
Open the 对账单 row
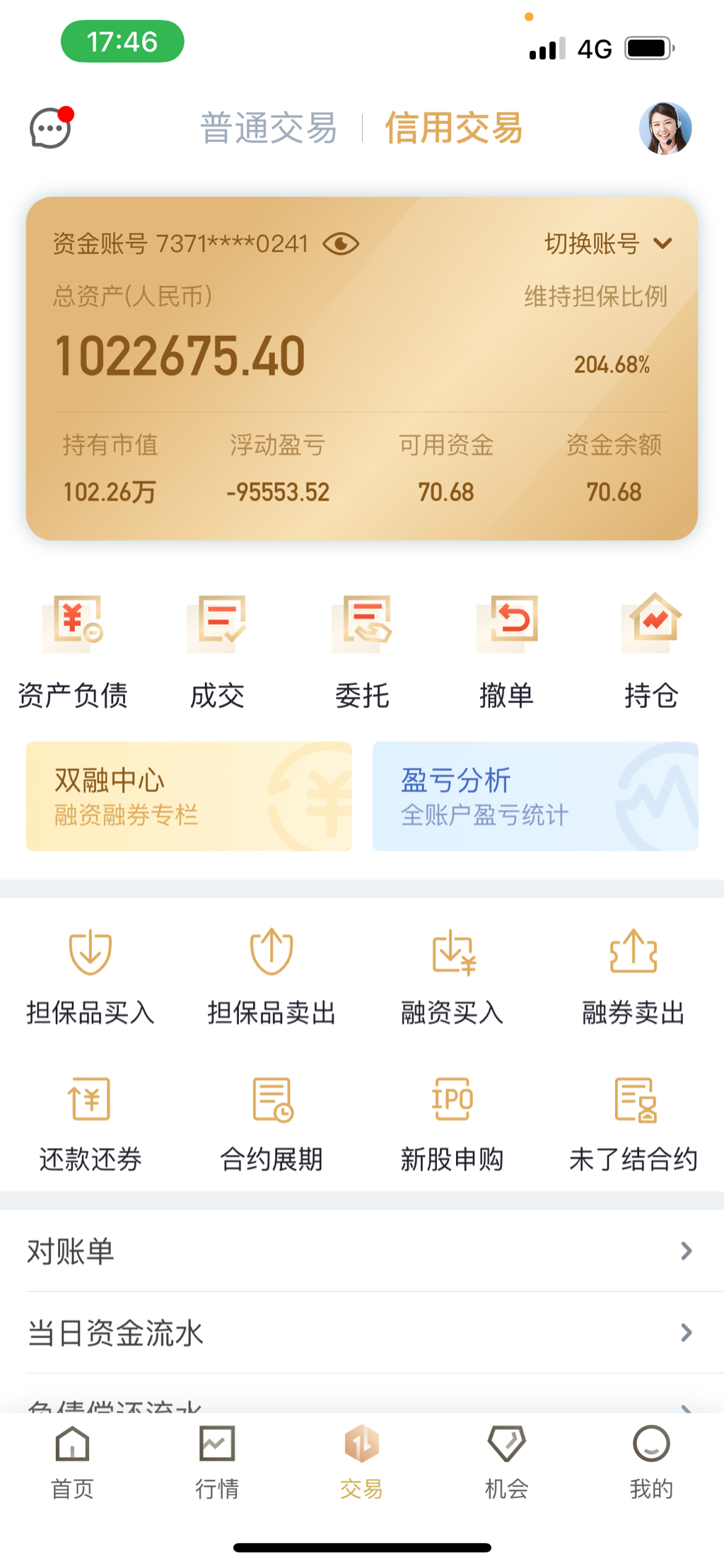[362, 1251]
